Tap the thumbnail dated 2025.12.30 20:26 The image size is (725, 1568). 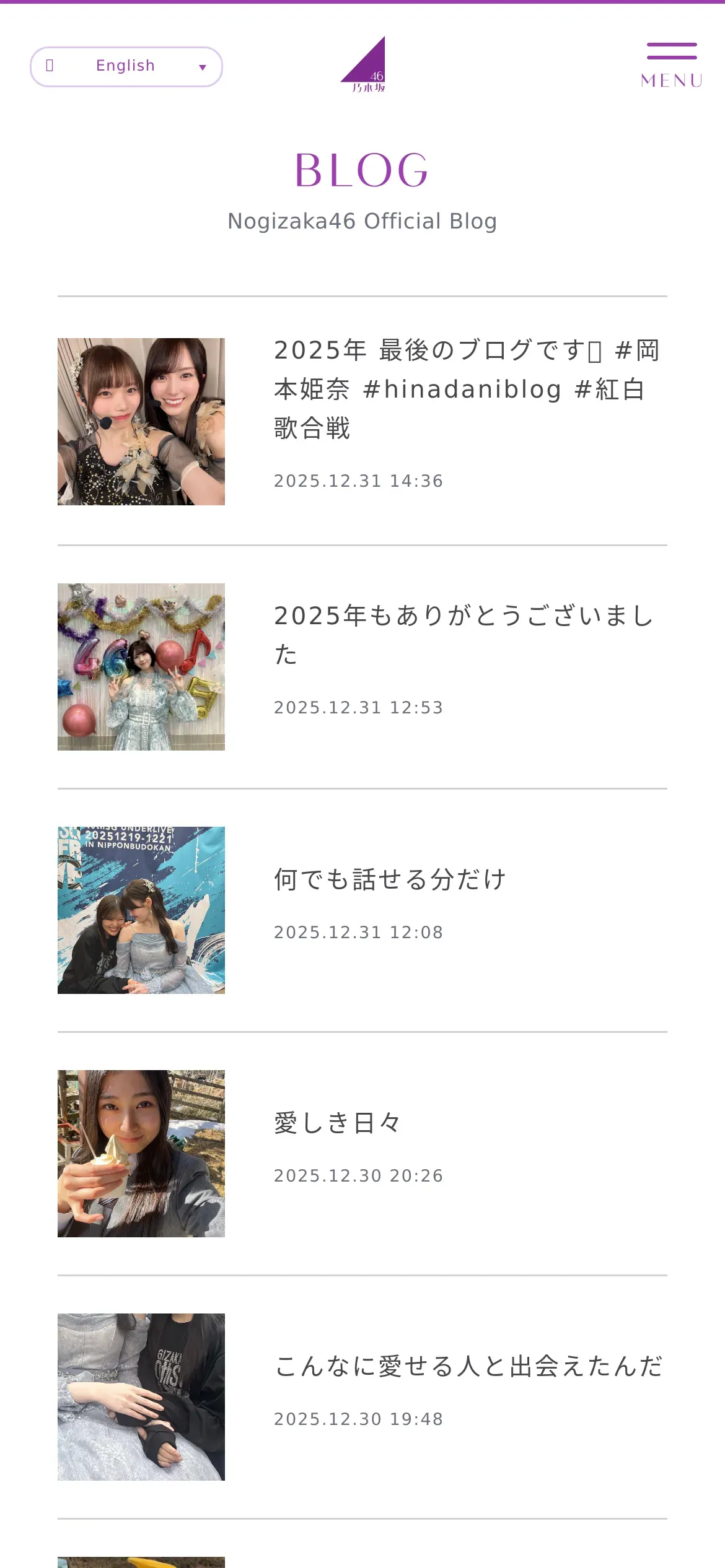141,1154
